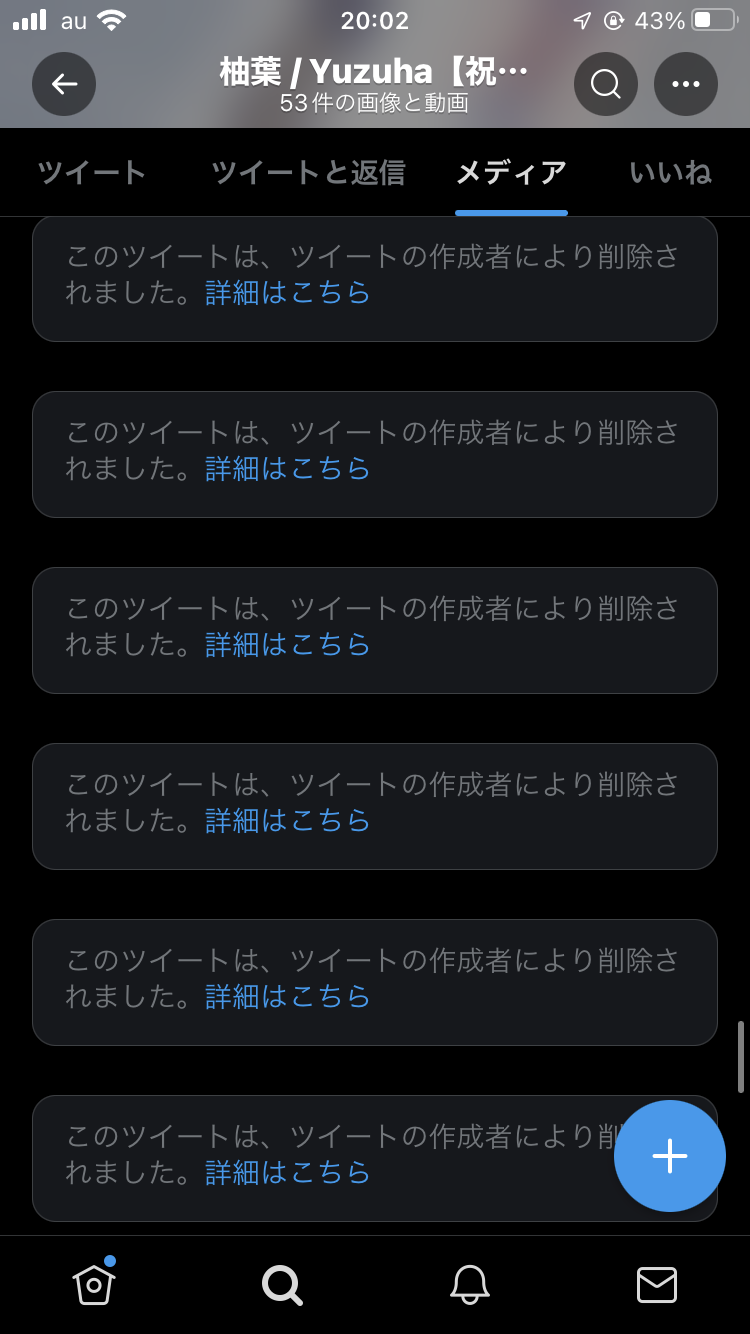Compose a new tweet with plus button

[670, 1156]
